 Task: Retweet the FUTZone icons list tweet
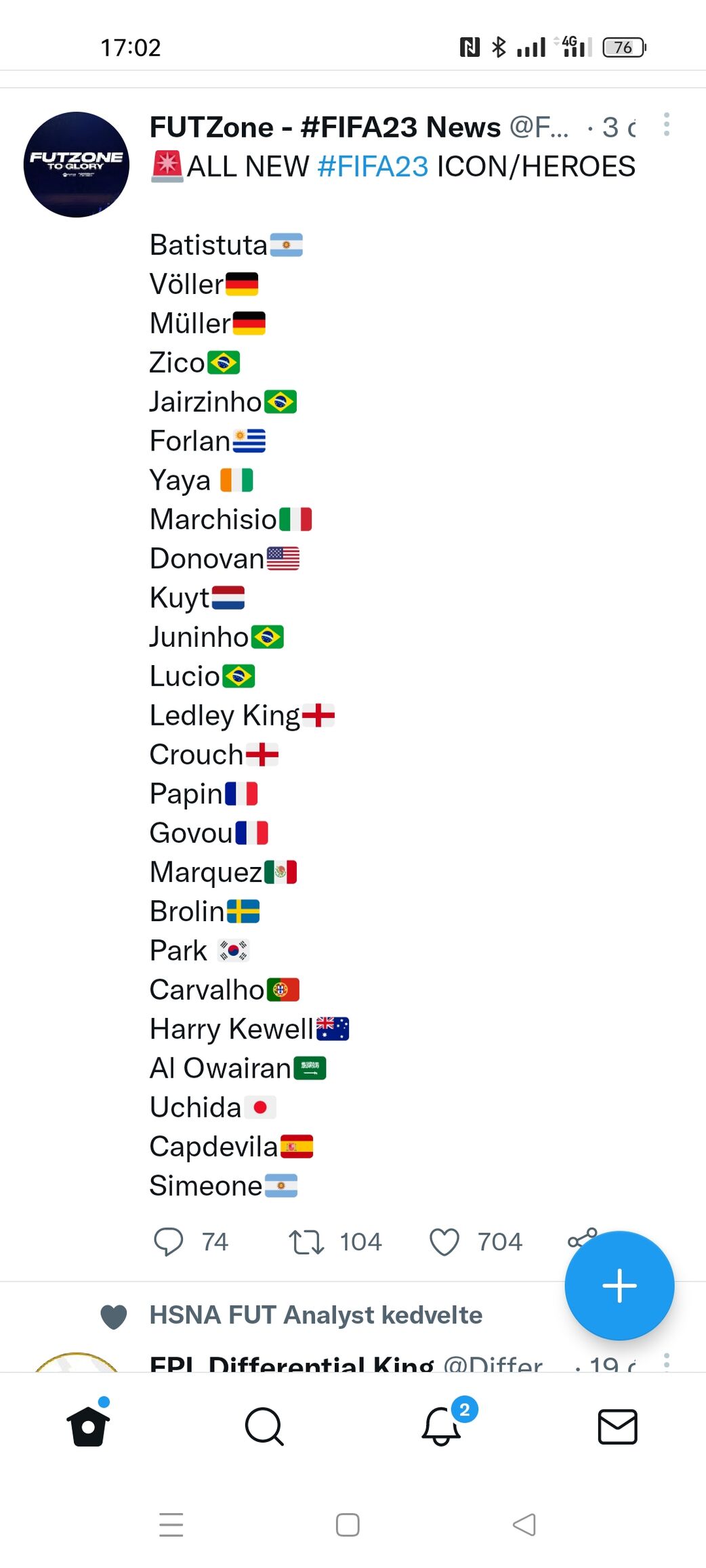pos(306,1242)
